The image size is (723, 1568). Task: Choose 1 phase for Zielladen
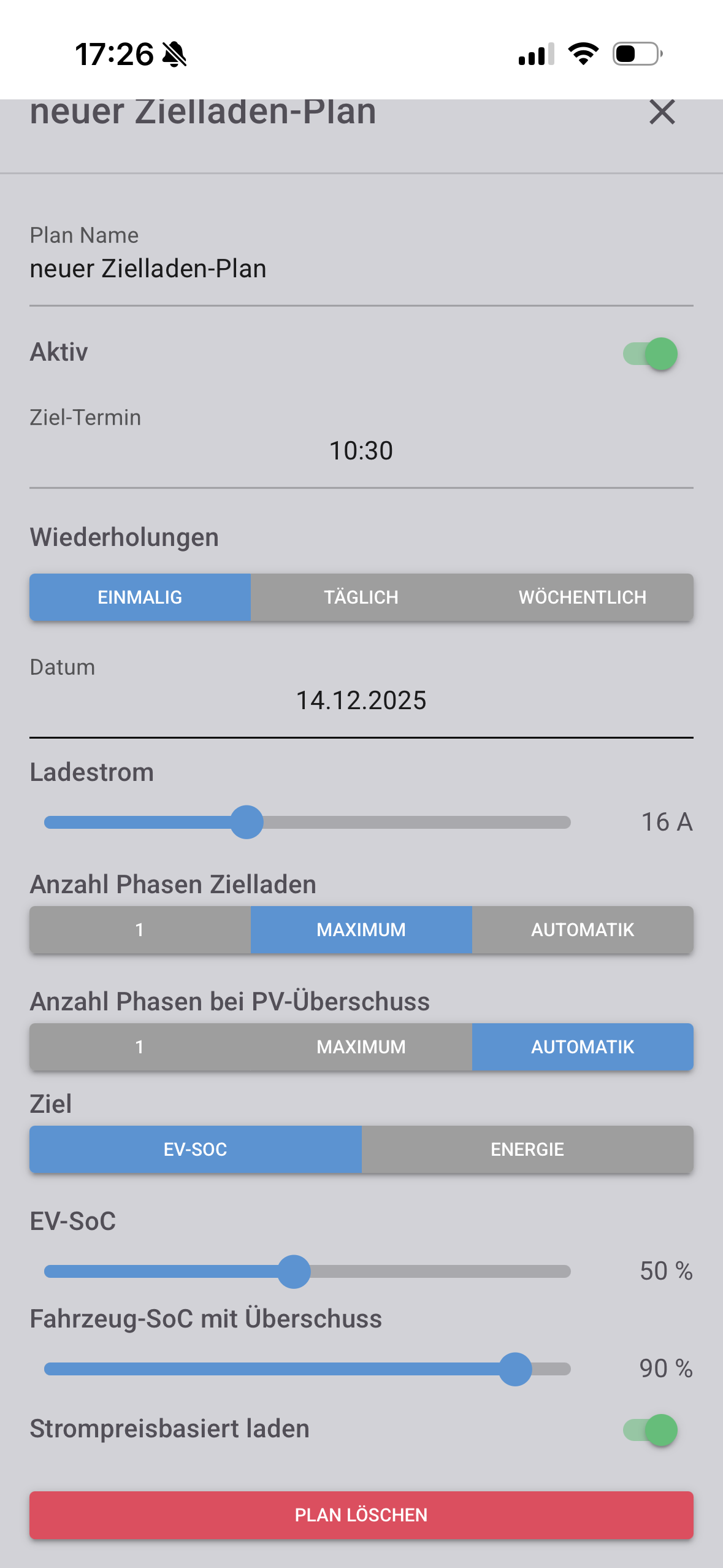coord(140,929)
